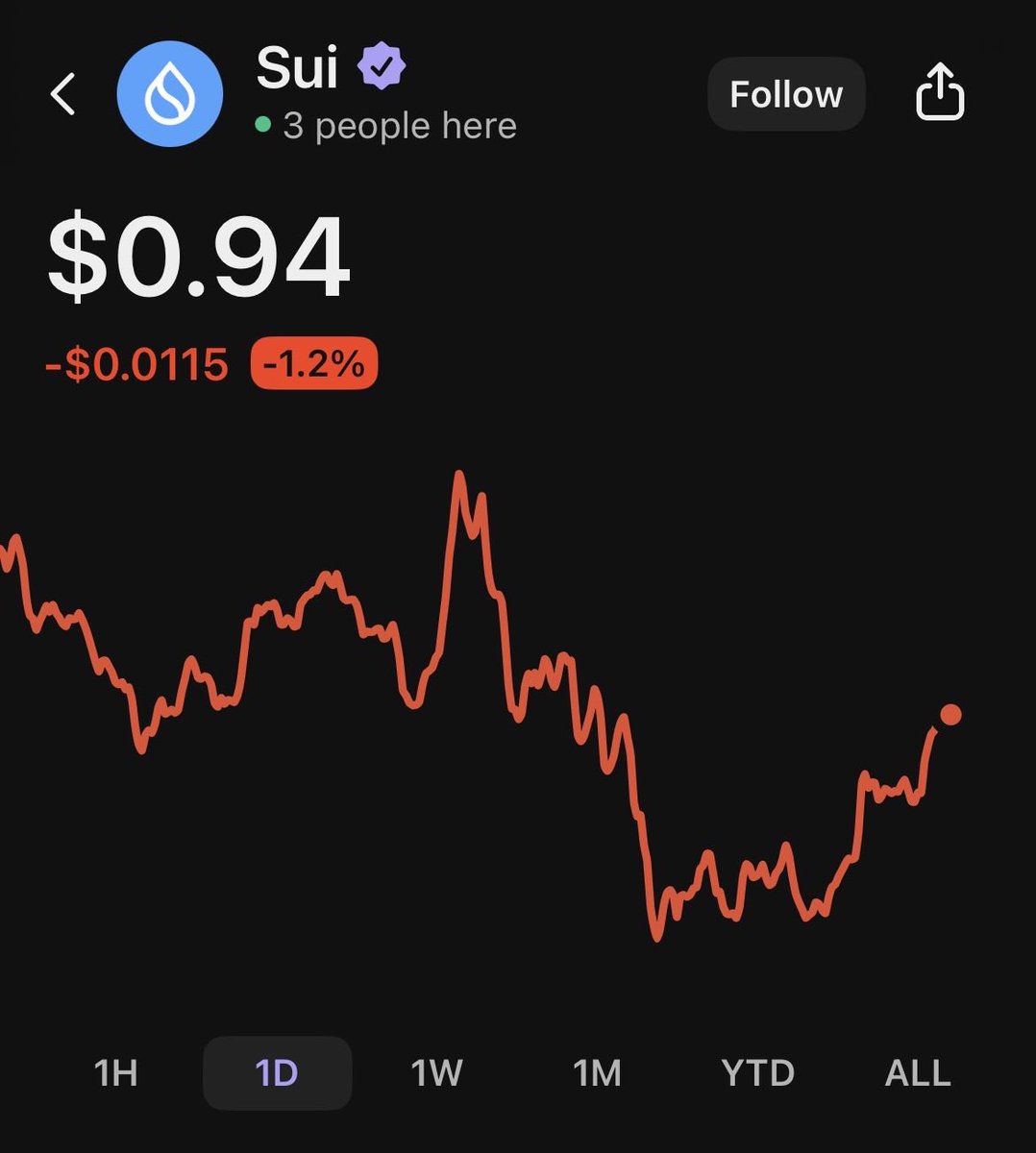Show the 1M price chart

597,1072
